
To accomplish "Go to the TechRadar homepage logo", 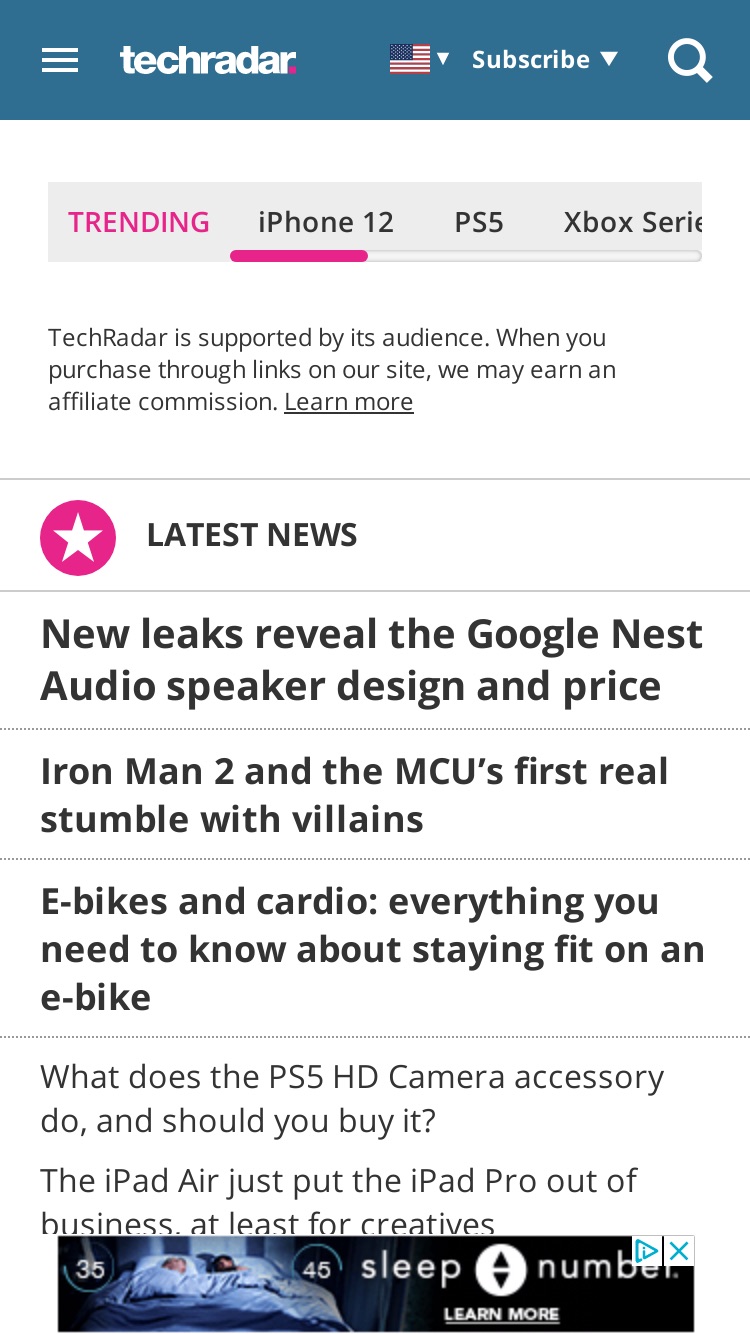I will pyautogui.click(x=208, y=60).
